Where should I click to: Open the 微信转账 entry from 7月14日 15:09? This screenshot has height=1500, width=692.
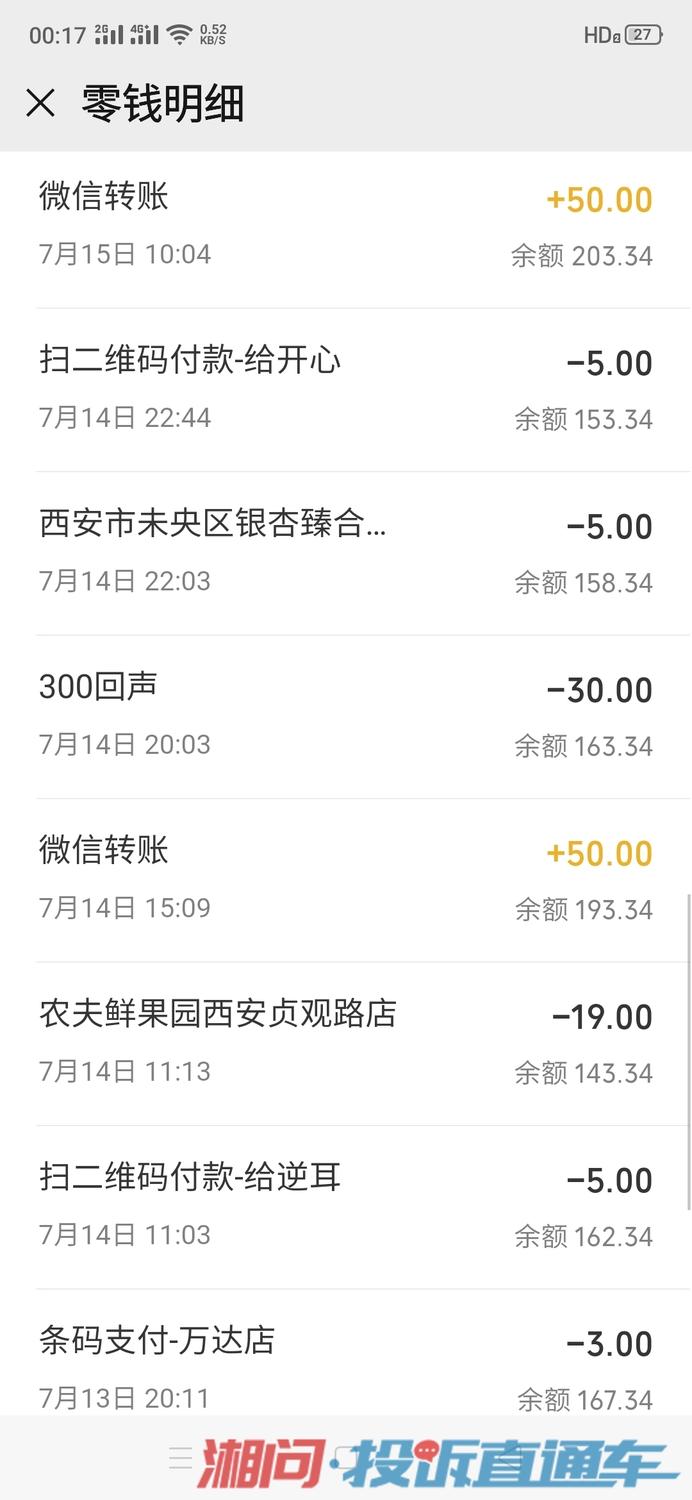click(x=345, y=879)
